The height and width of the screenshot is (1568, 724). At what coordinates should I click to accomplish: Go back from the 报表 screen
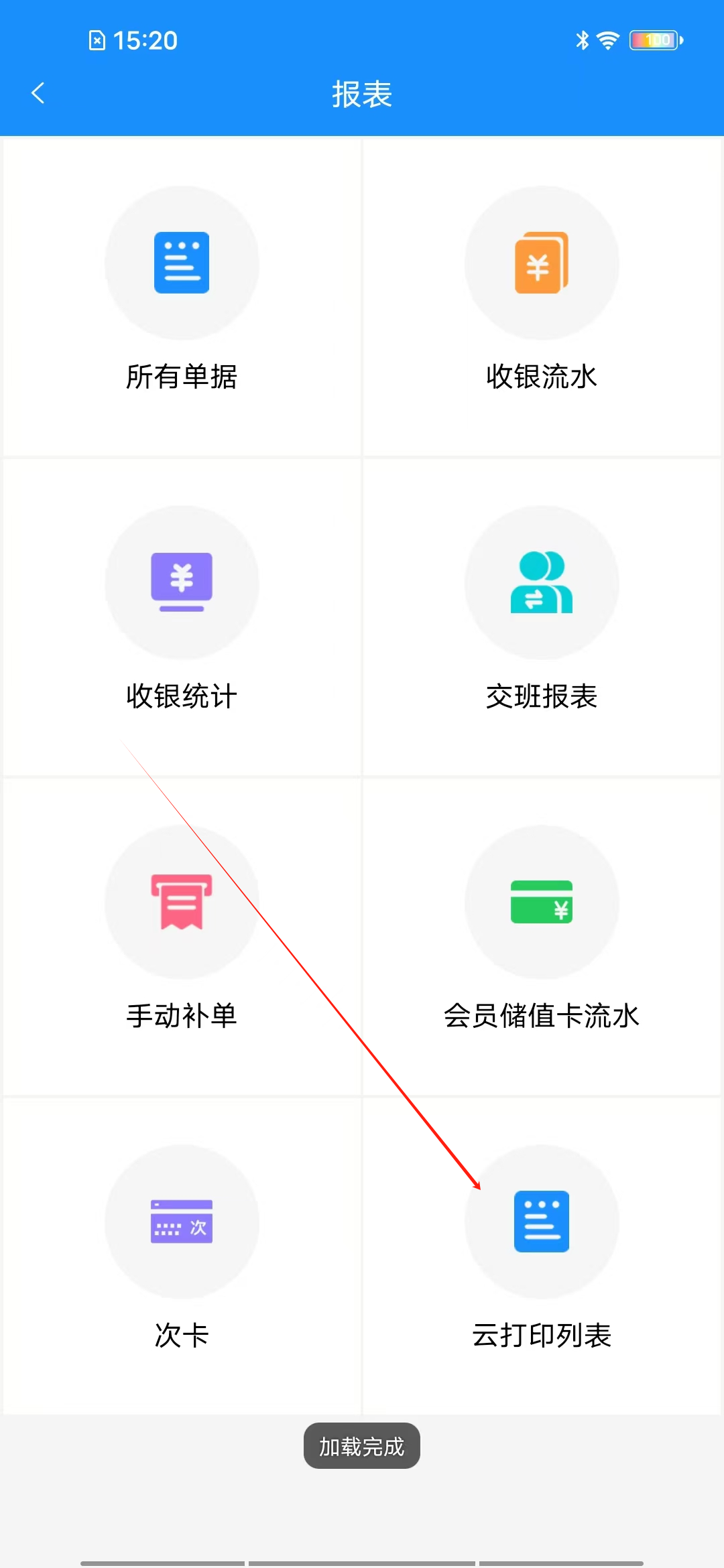(38, 93)
